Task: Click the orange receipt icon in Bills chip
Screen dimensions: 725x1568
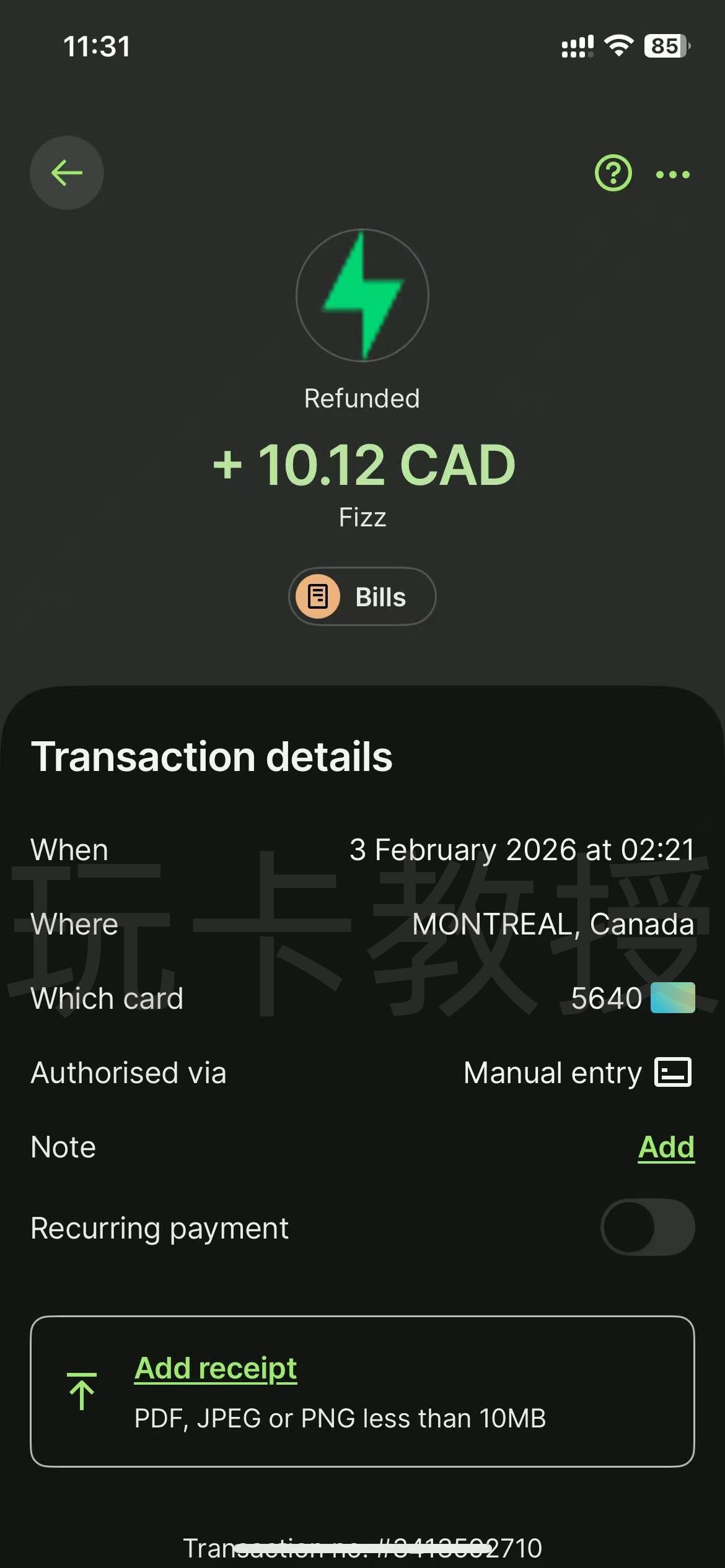Action: 318,596
